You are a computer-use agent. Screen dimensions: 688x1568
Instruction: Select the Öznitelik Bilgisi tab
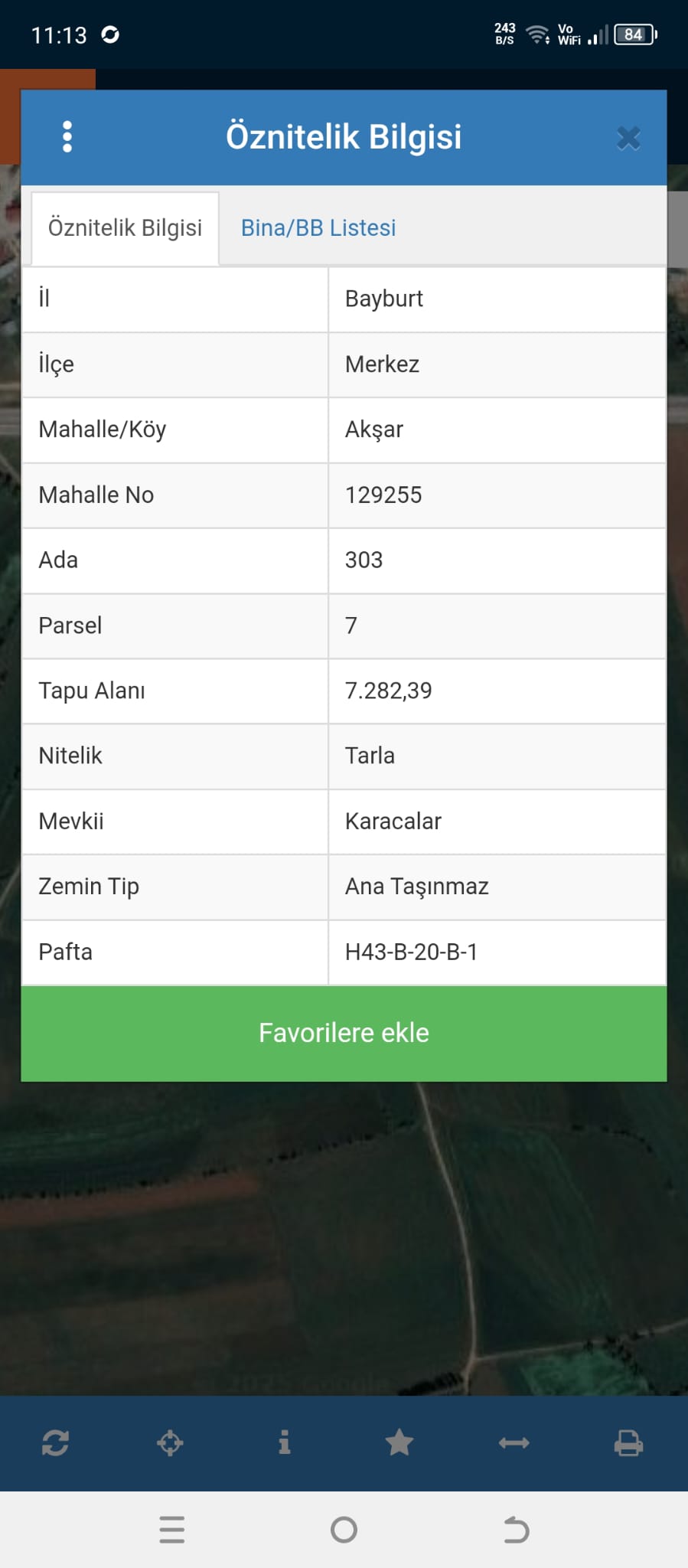point(125,228)
